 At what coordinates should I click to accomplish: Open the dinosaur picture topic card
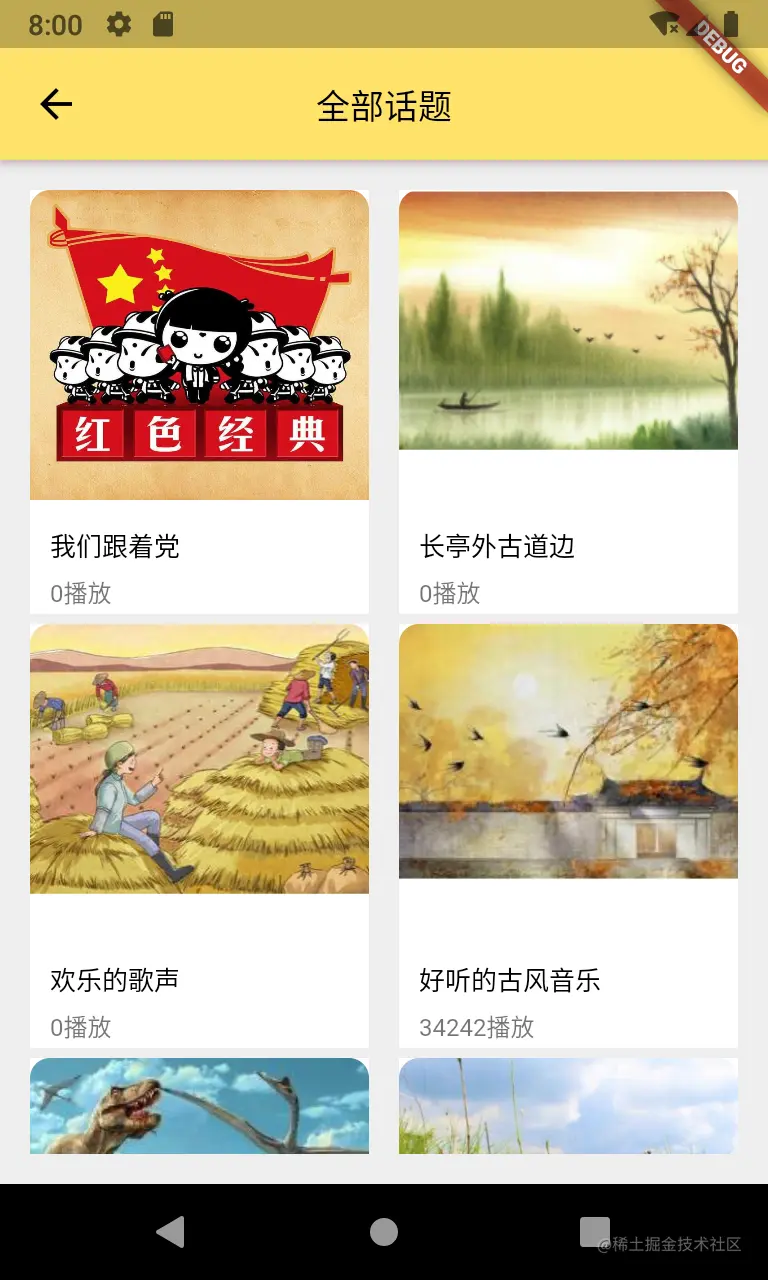pos(199,1106)
